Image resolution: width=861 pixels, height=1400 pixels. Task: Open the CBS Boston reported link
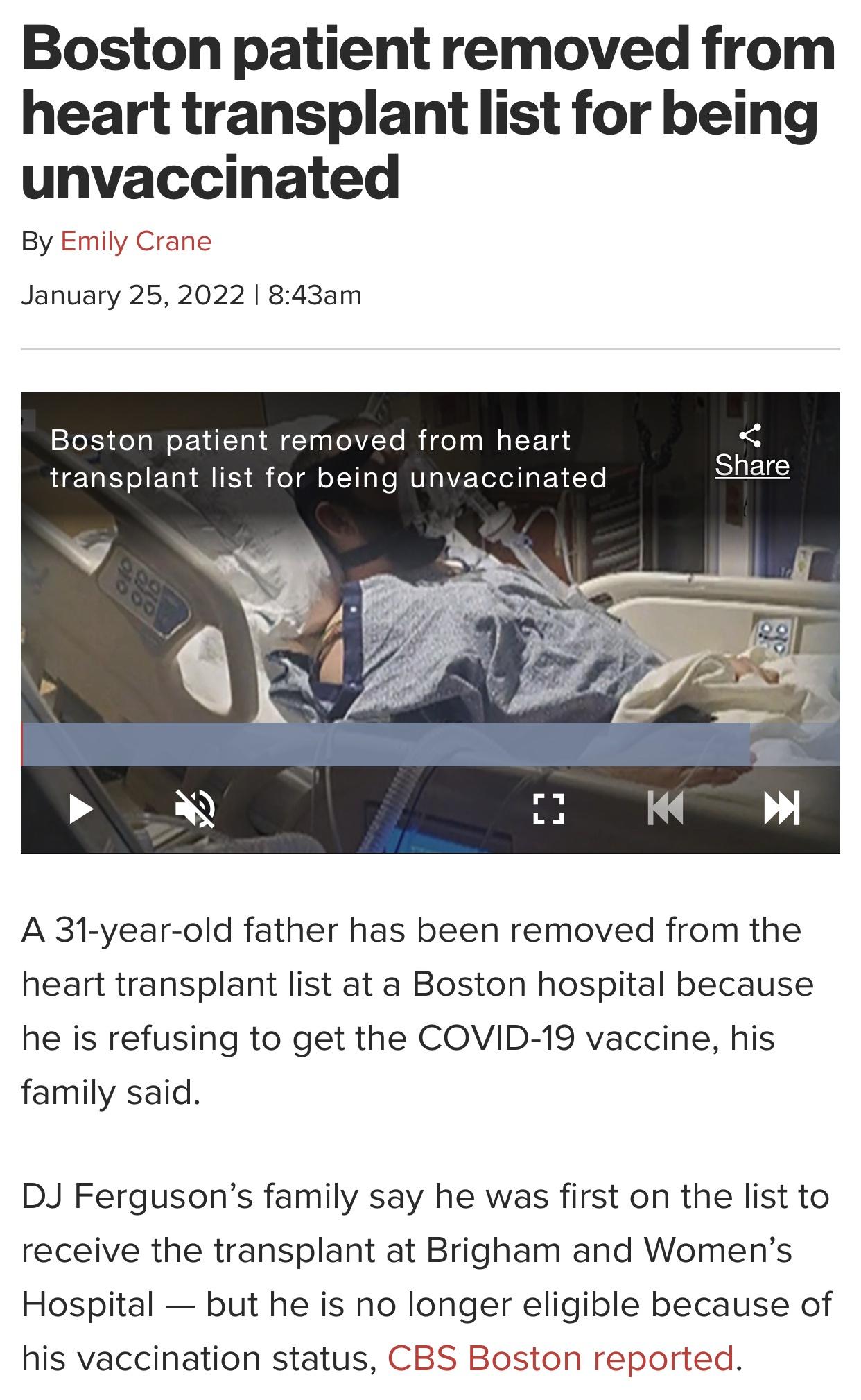click(560, 1358)
